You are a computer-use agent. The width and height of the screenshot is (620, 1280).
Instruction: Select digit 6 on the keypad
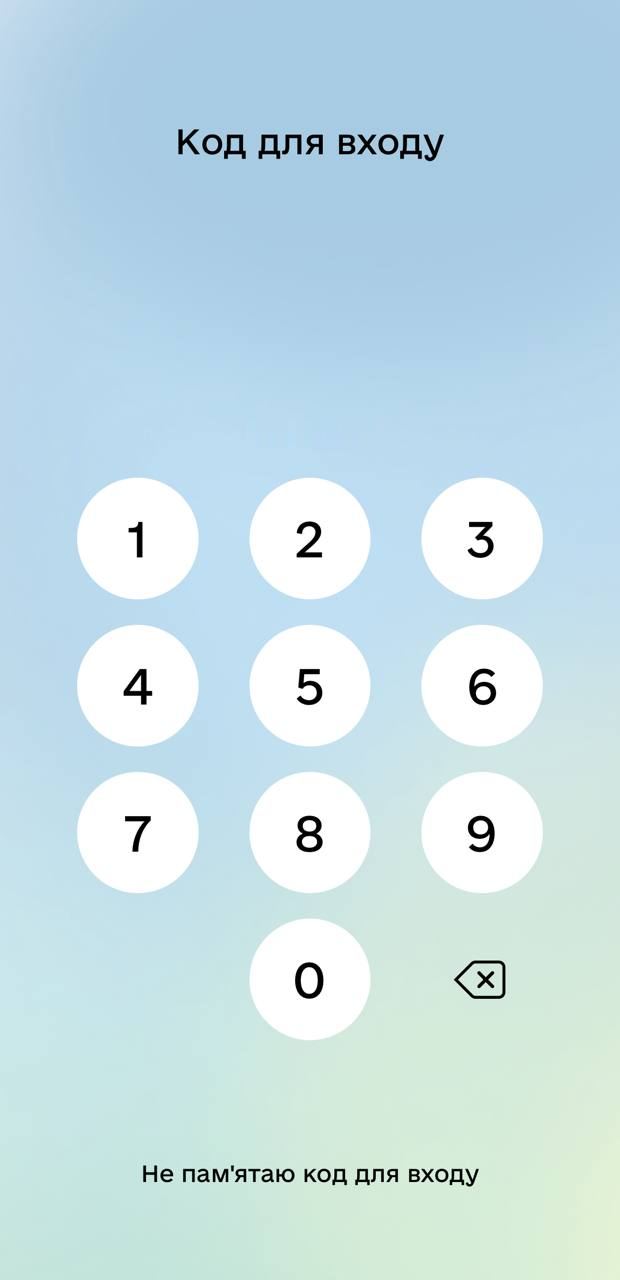tap(482, 686)
